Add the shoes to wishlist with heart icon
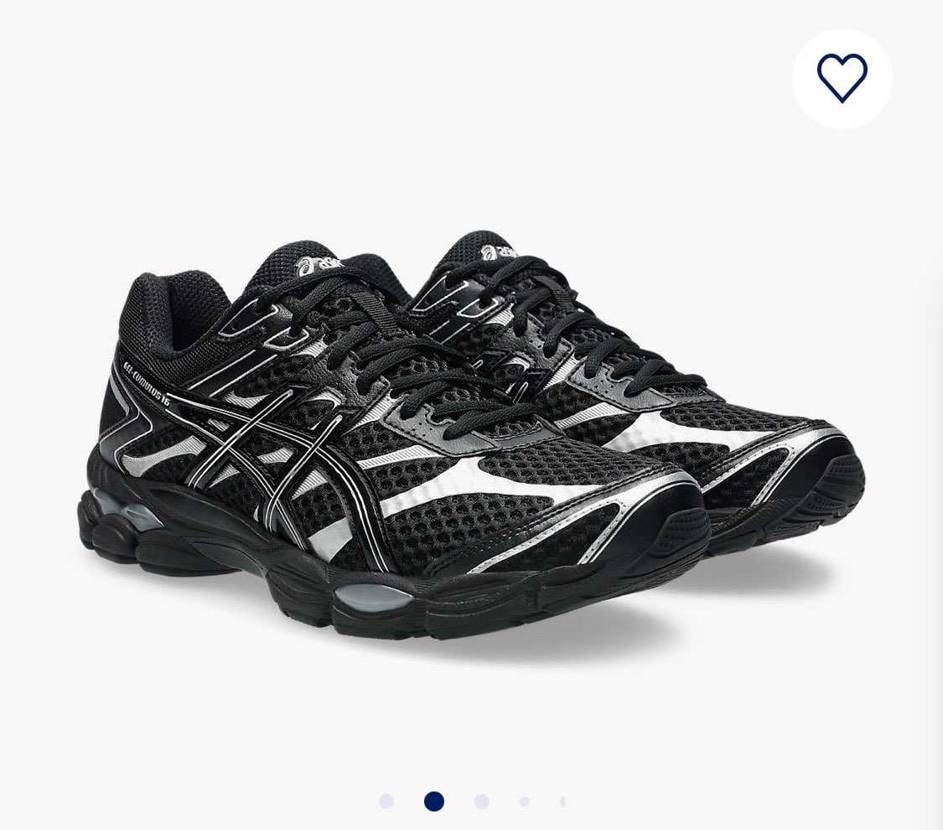The image size is (943, 830). point(842,78)
